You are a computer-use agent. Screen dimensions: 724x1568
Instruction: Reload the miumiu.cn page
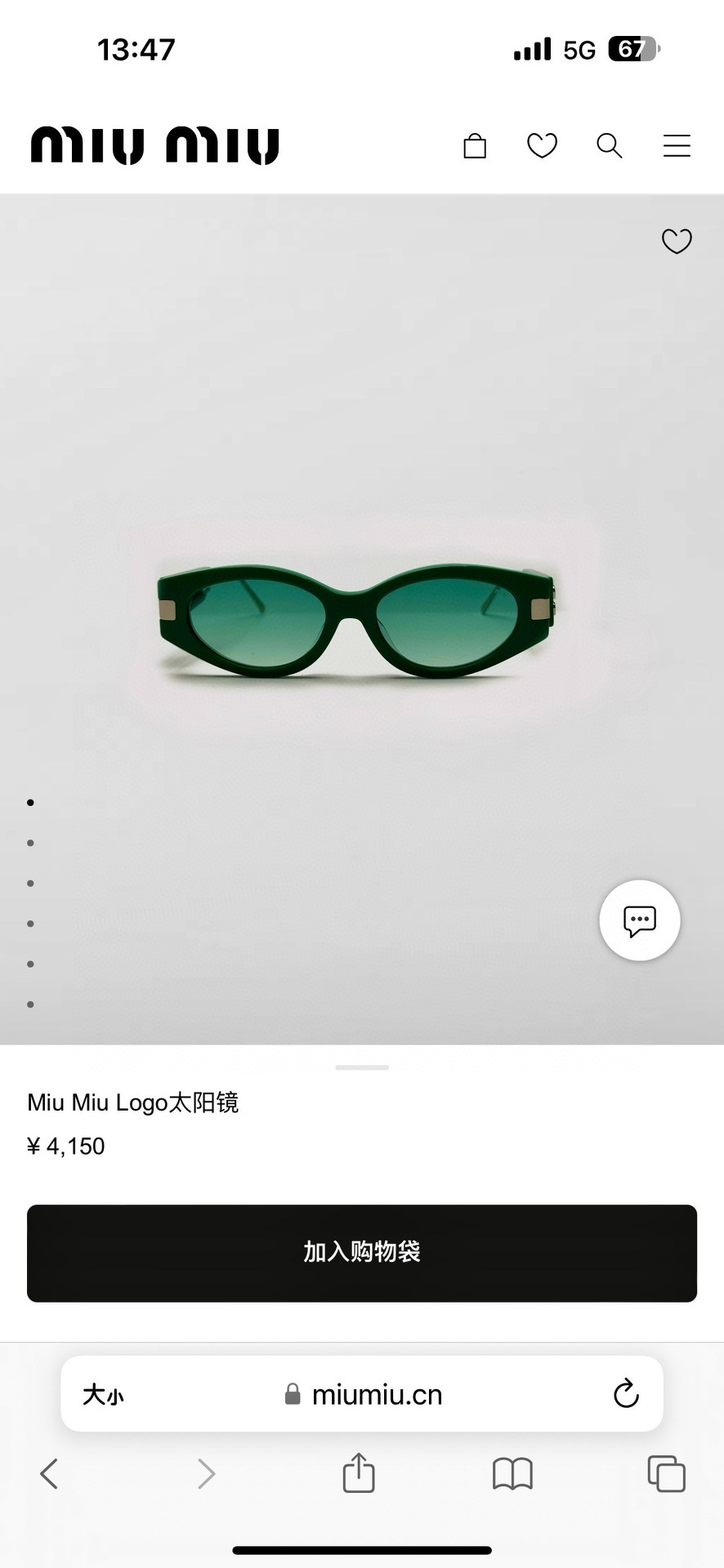(x=626, y=1394)
